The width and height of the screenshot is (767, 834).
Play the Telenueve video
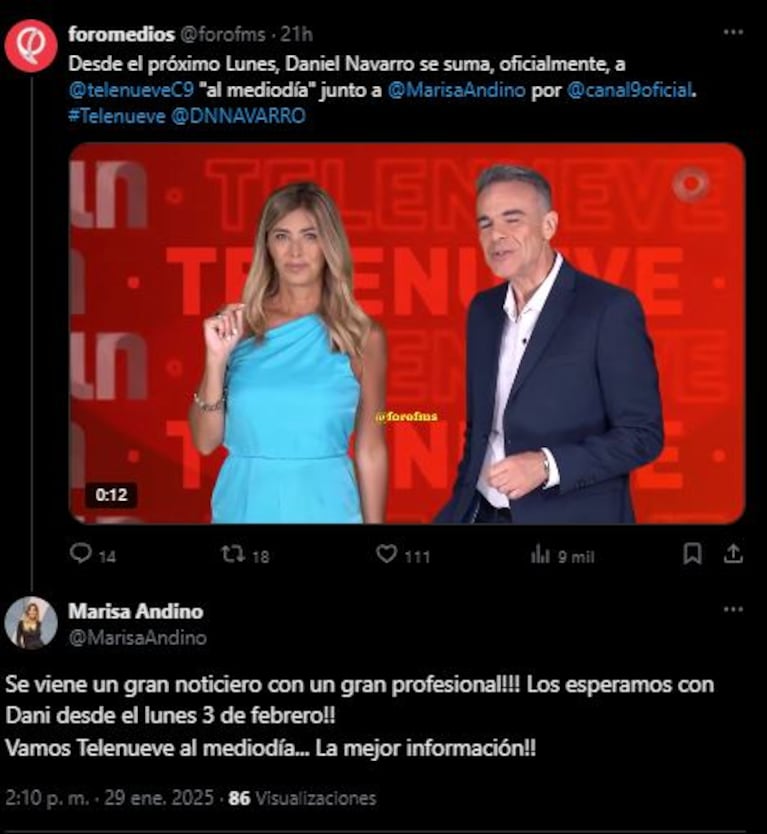click(406, 333)
